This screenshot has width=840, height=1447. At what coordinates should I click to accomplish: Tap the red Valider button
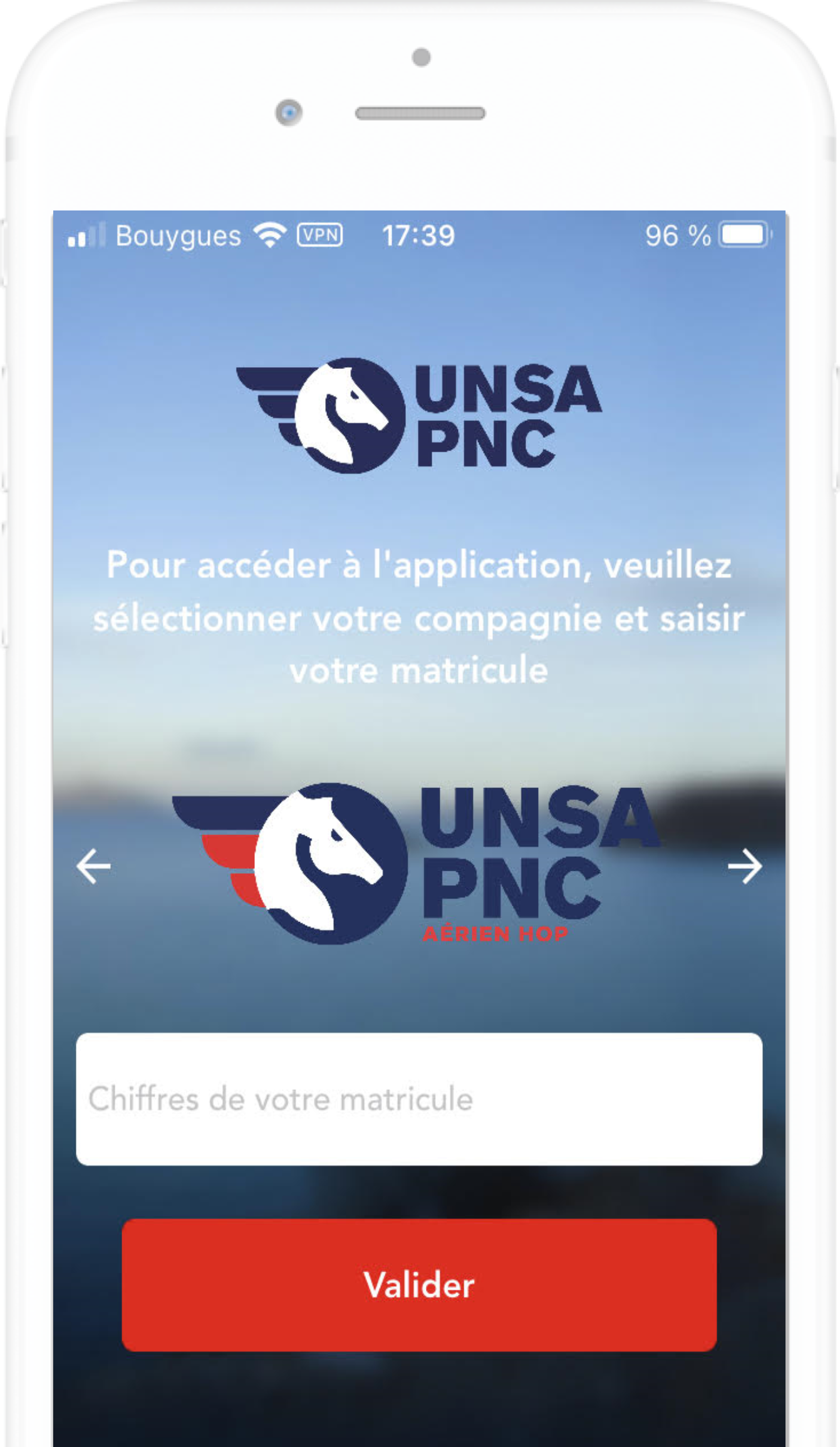pyautogui.click(x=419, y=1285)
